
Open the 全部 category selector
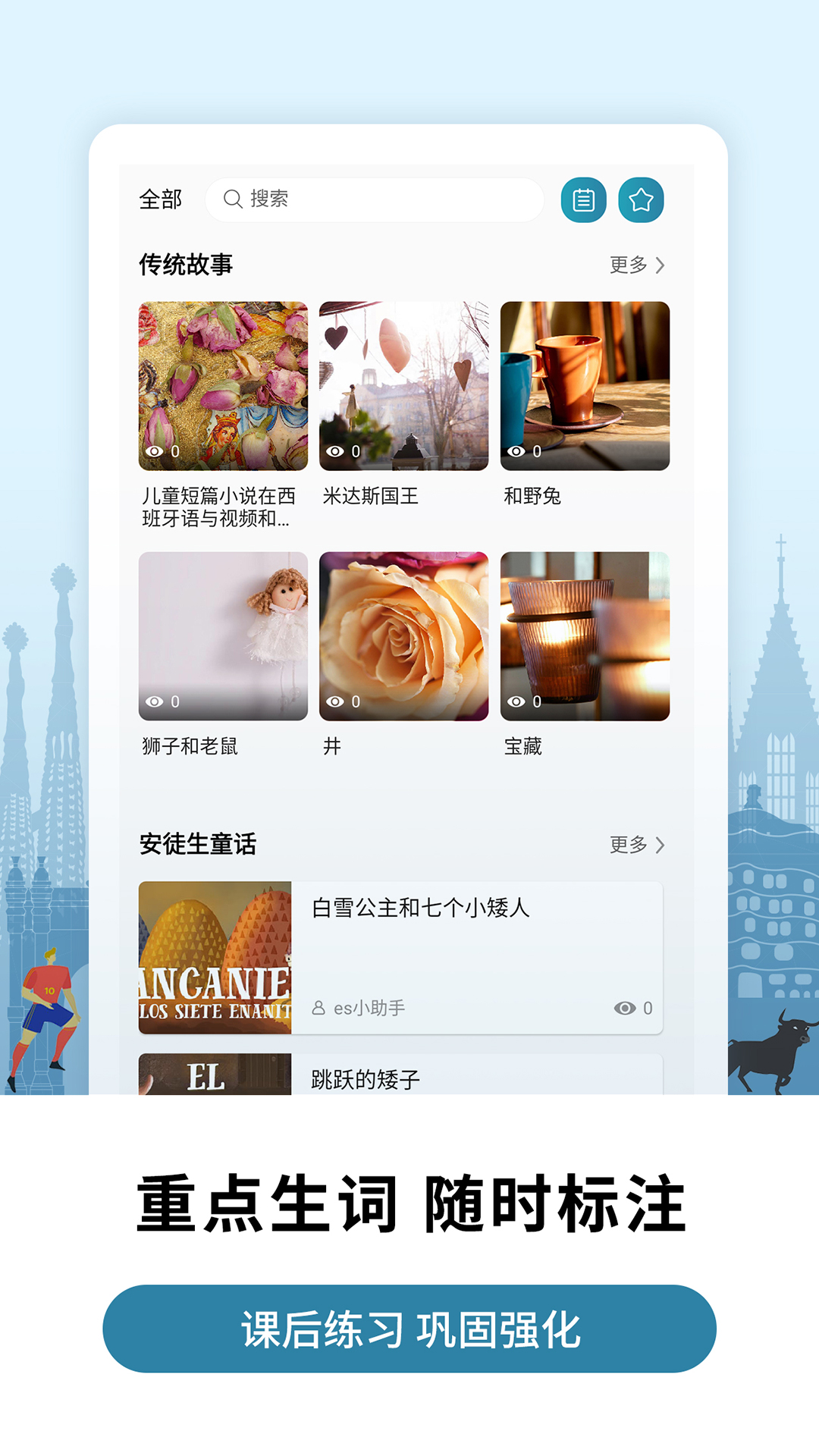tap(159, 199)
